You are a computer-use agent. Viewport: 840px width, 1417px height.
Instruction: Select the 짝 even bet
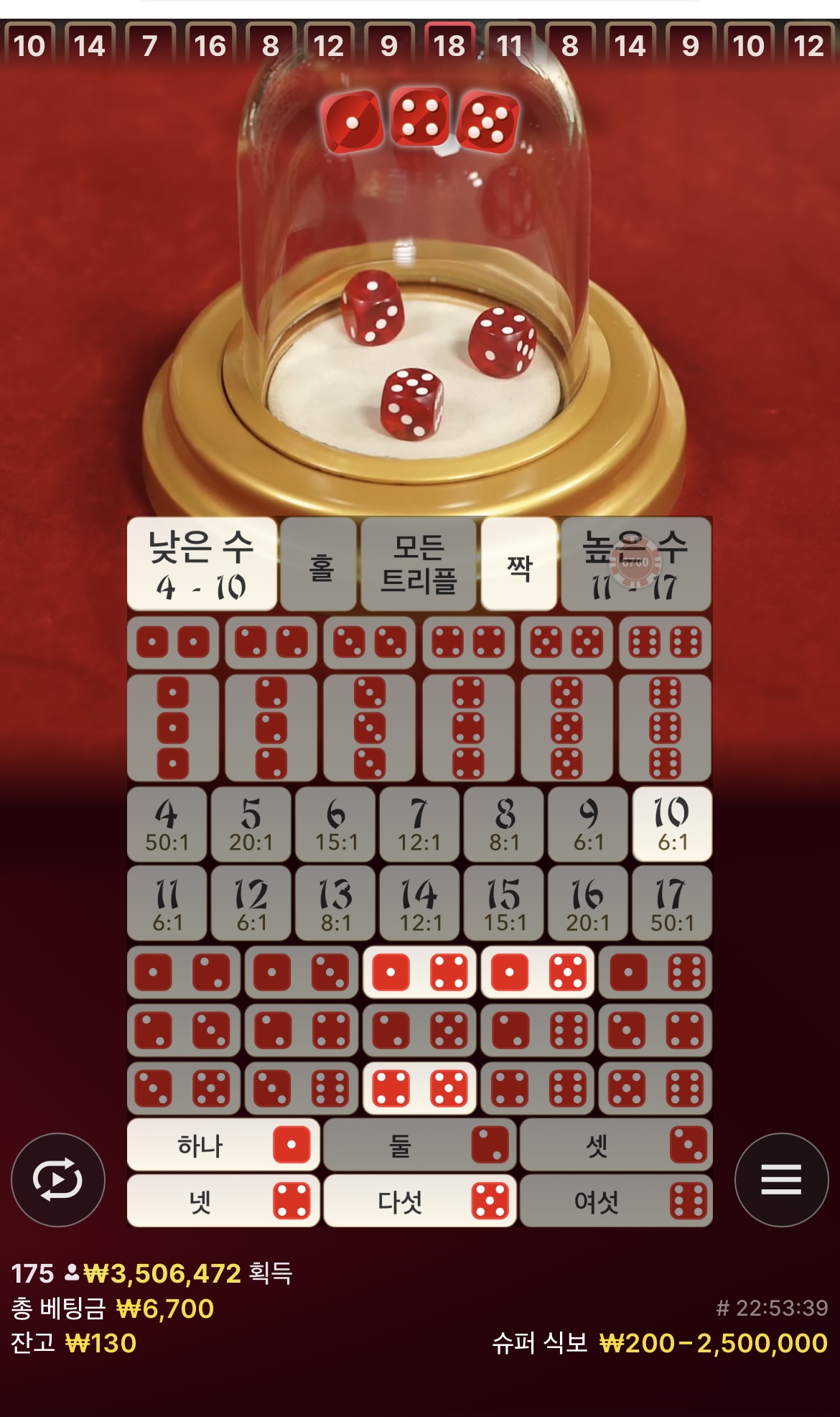(x=519, y=565)
